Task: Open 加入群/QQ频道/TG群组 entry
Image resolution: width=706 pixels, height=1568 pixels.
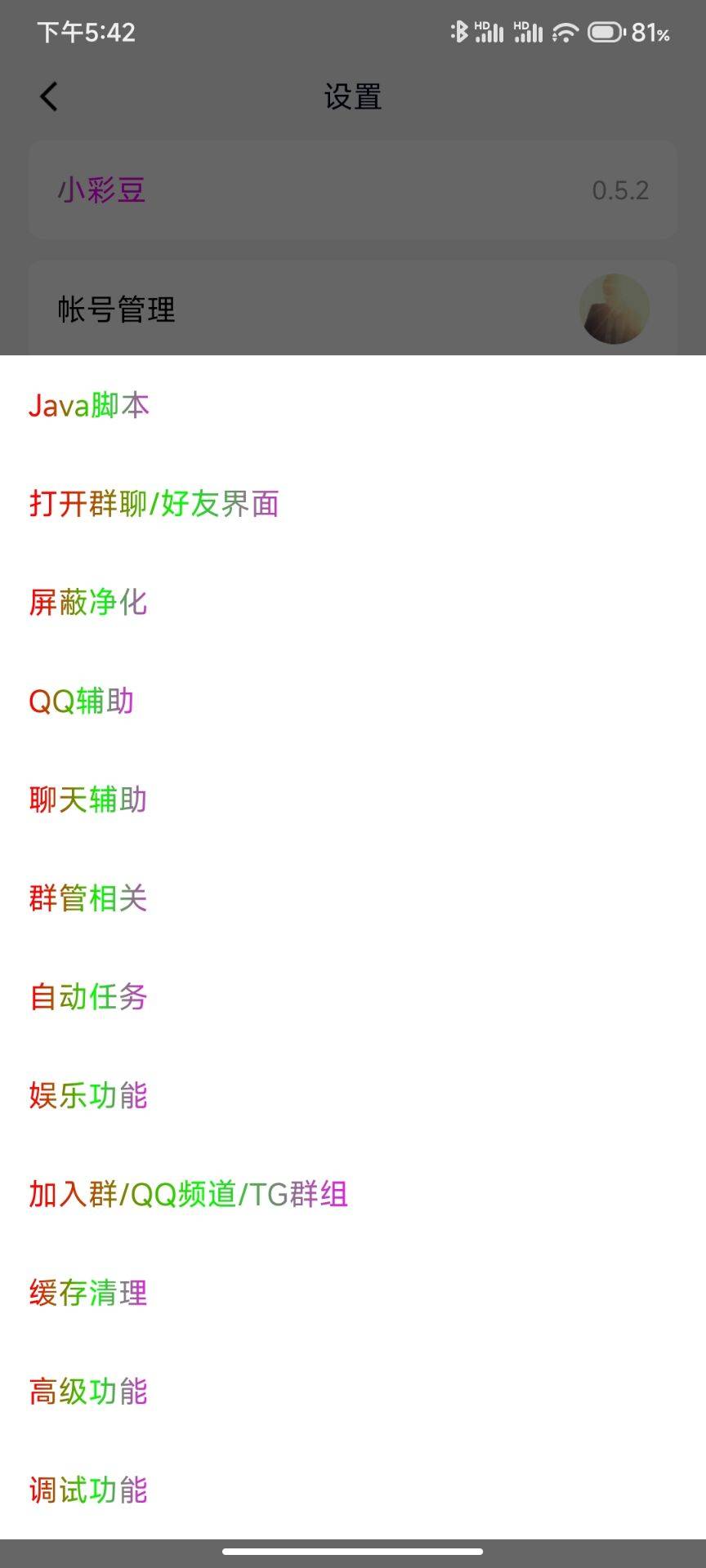Action: coord(188,1195)
